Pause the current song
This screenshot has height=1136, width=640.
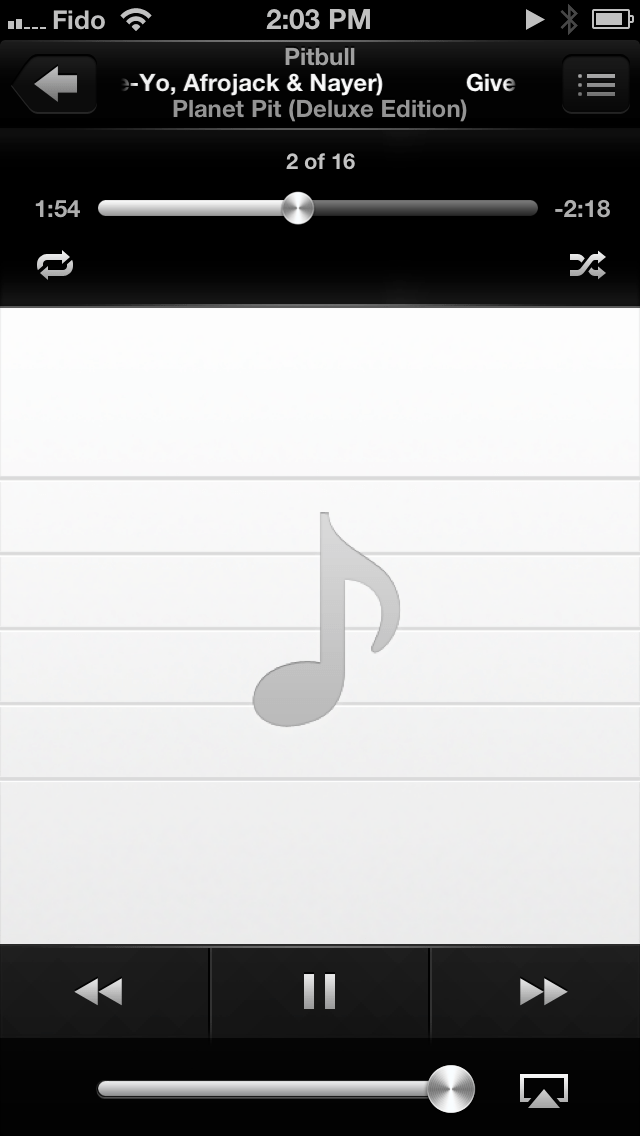(x=320, y=991)
